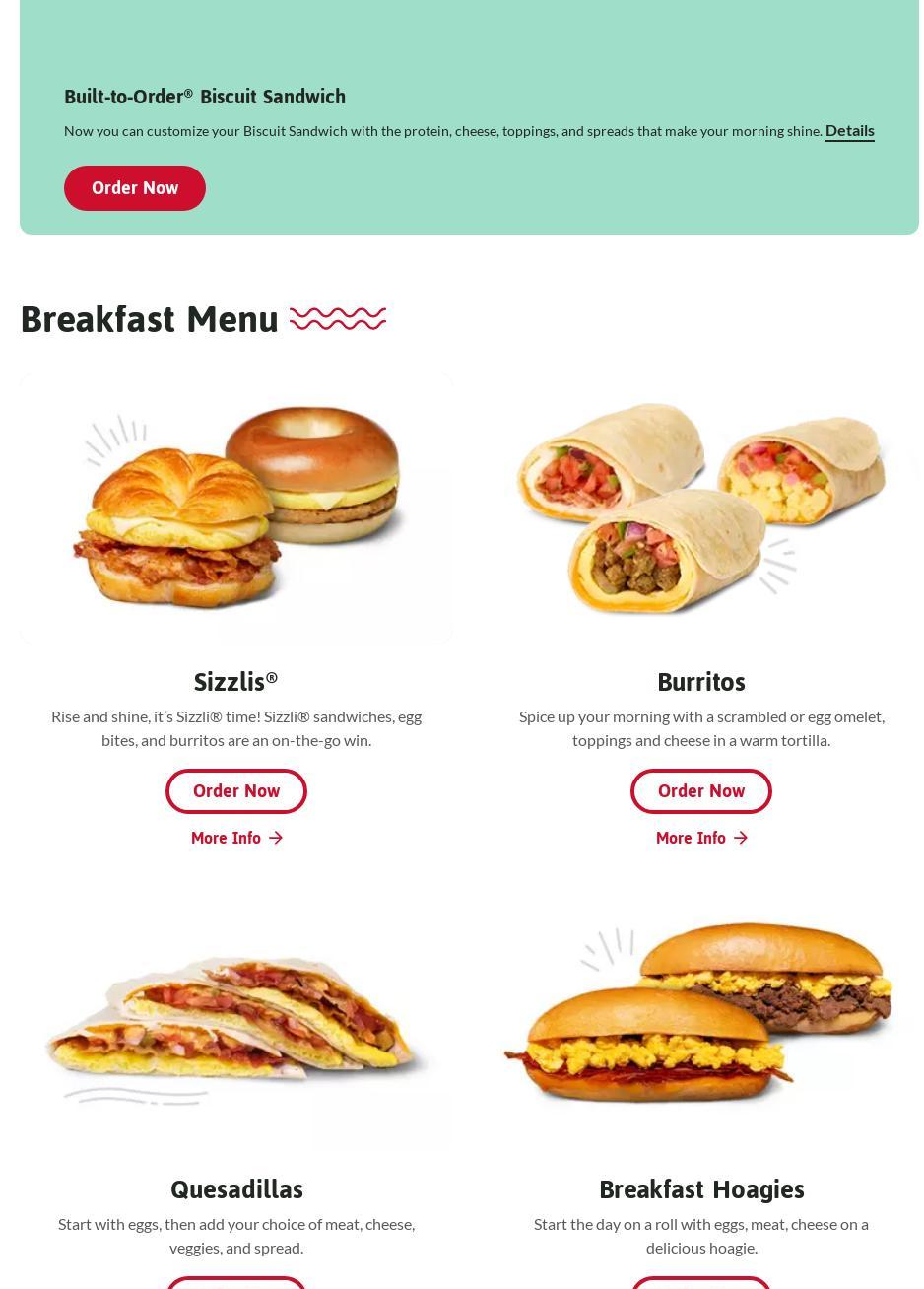The width and height of the screenshot is (924, 1289).
Task: Open More Info for Burritos
Action: point(691,838)
